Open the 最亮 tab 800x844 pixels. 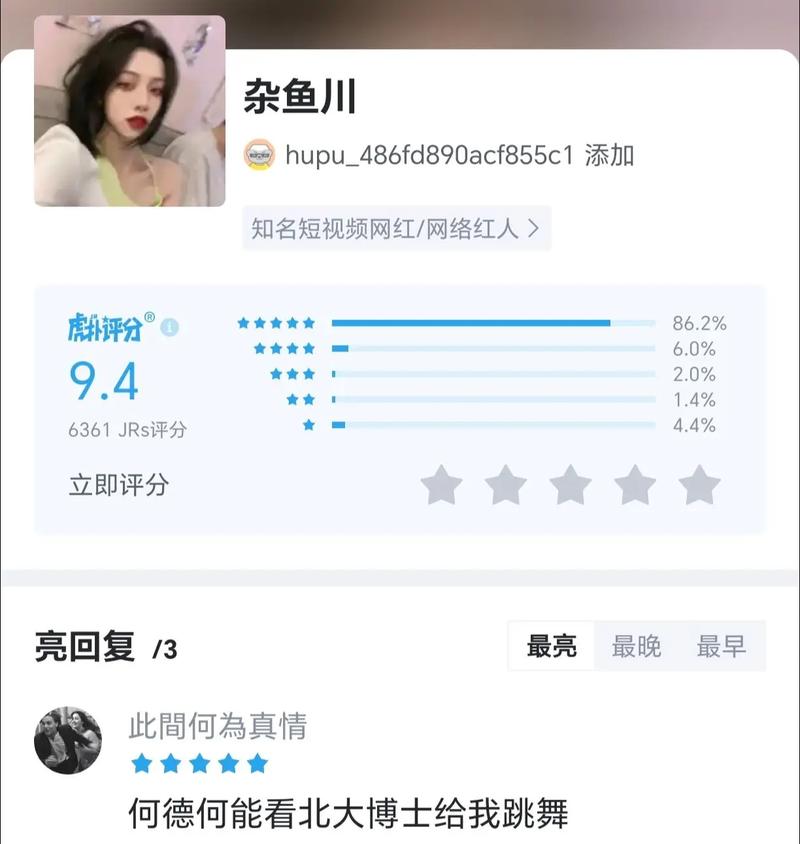(x=551, y=647)
